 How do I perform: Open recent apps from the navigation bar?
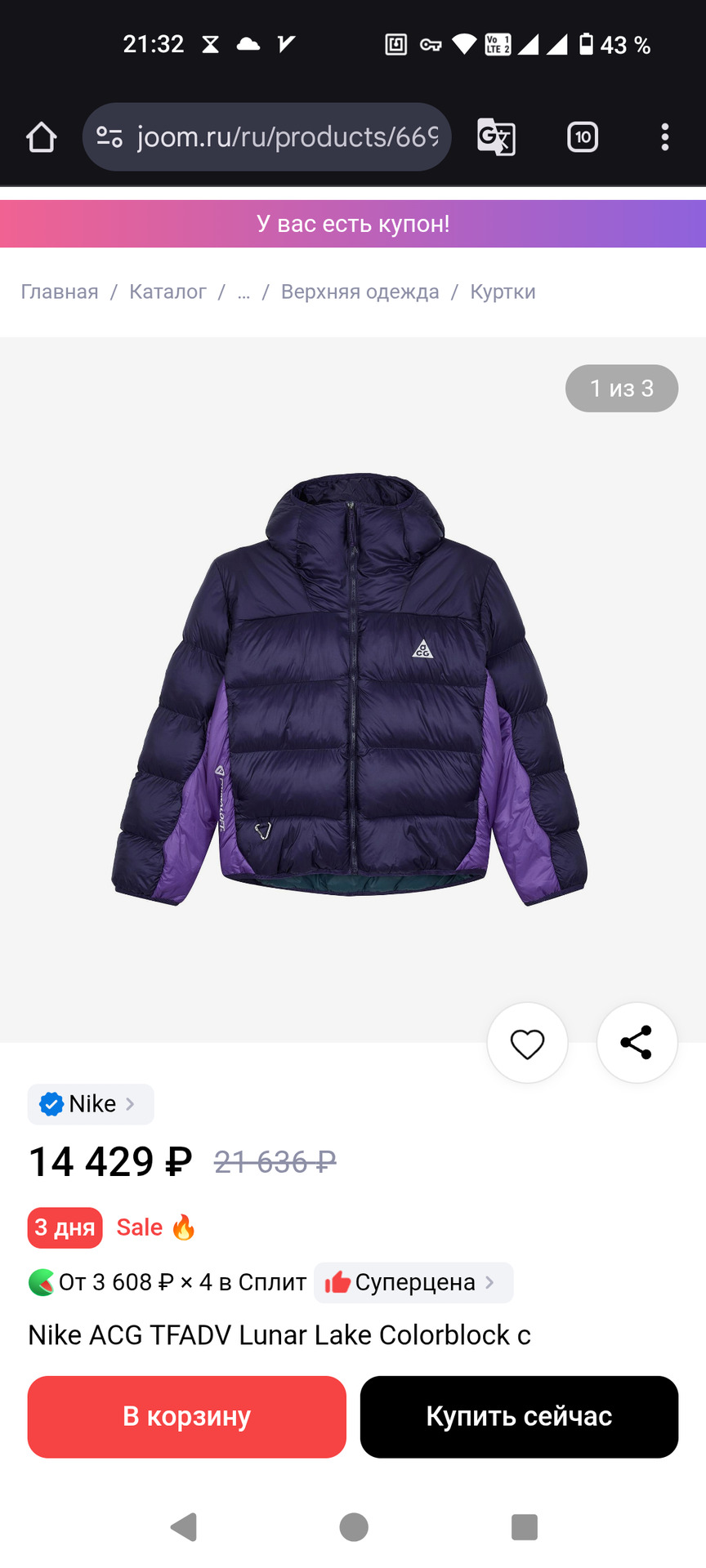click(524, 1526)
